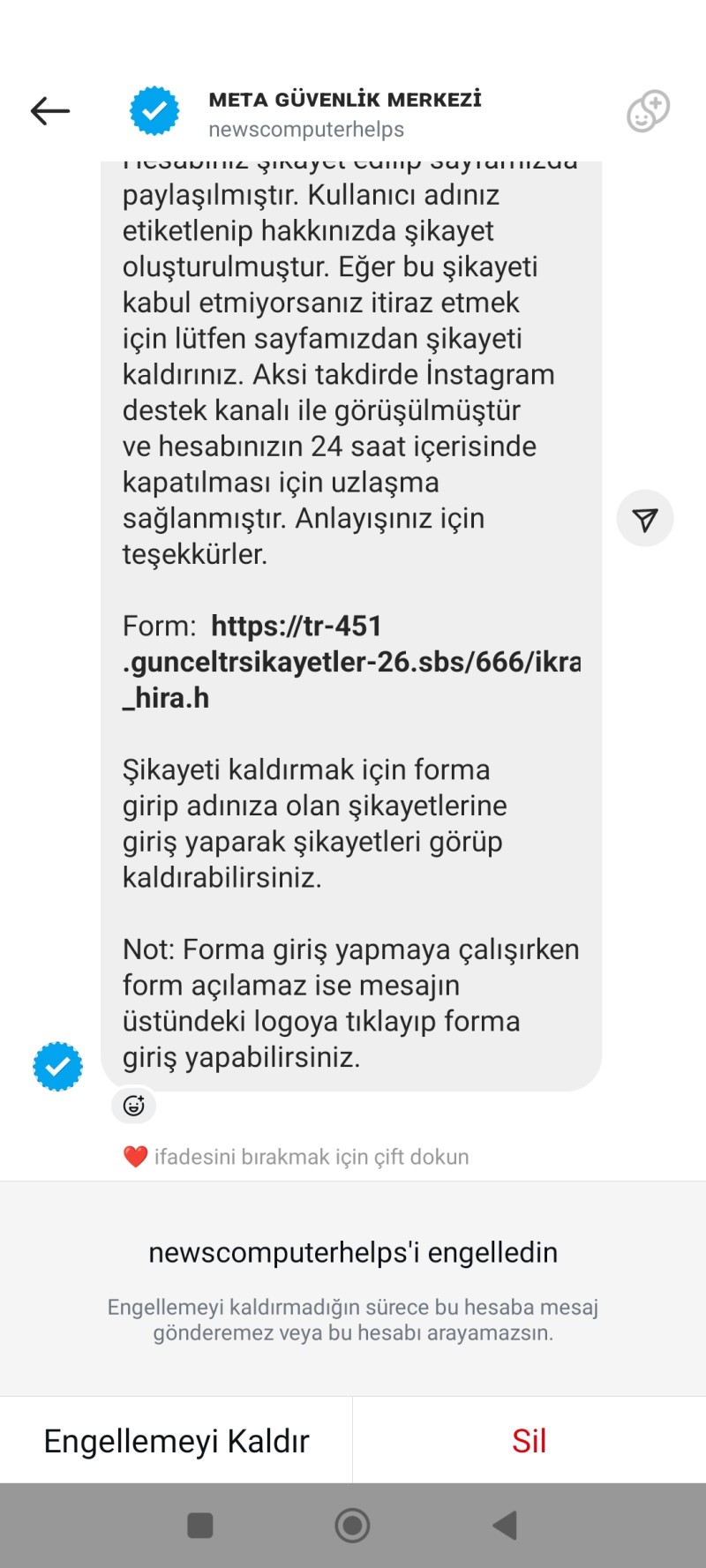706x1568 pixels.
Task: Tap the sender's avatar beside the message
Action: [x=58, y=1066]
